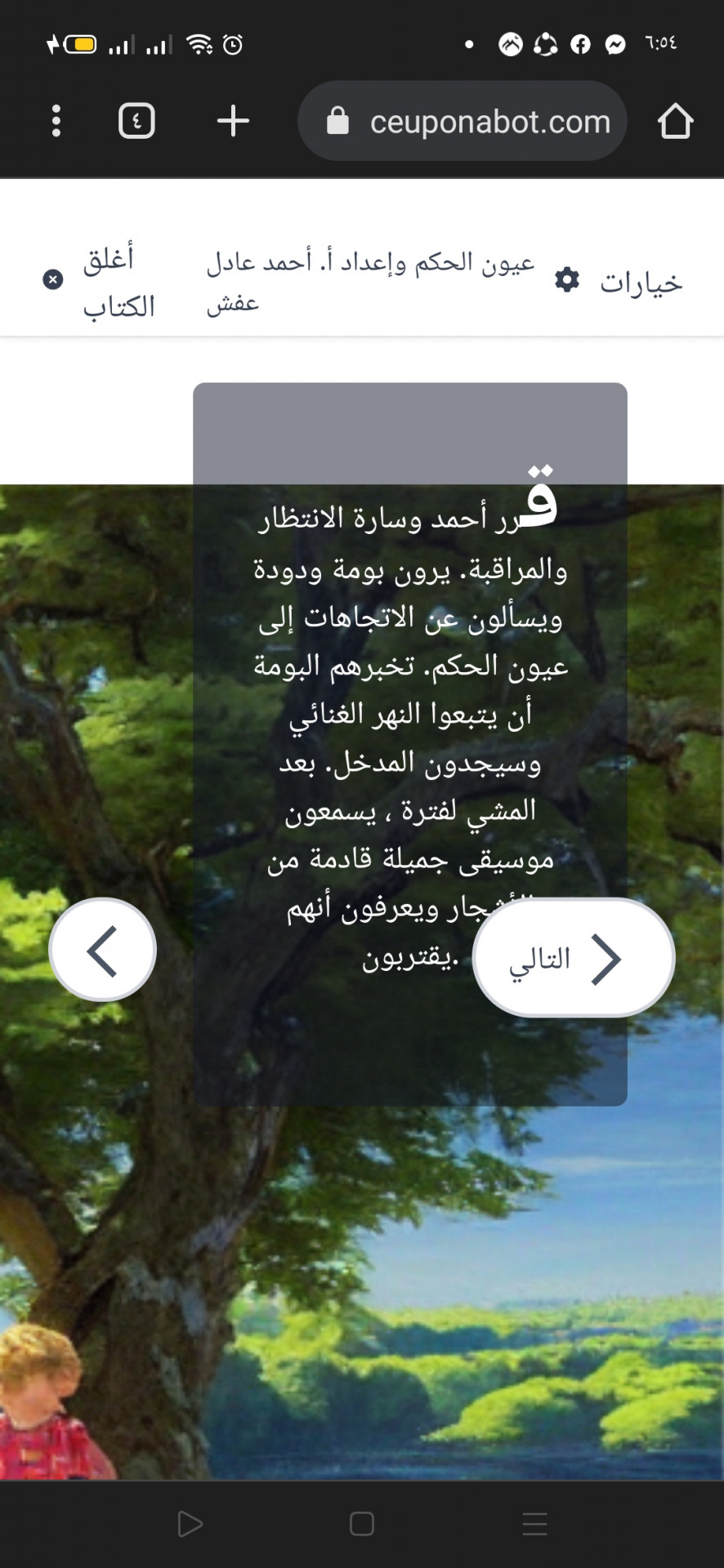The height and width of the screenshot is (1568, 724).
Task: Tap the system home button
Action: click(362, 1524)
